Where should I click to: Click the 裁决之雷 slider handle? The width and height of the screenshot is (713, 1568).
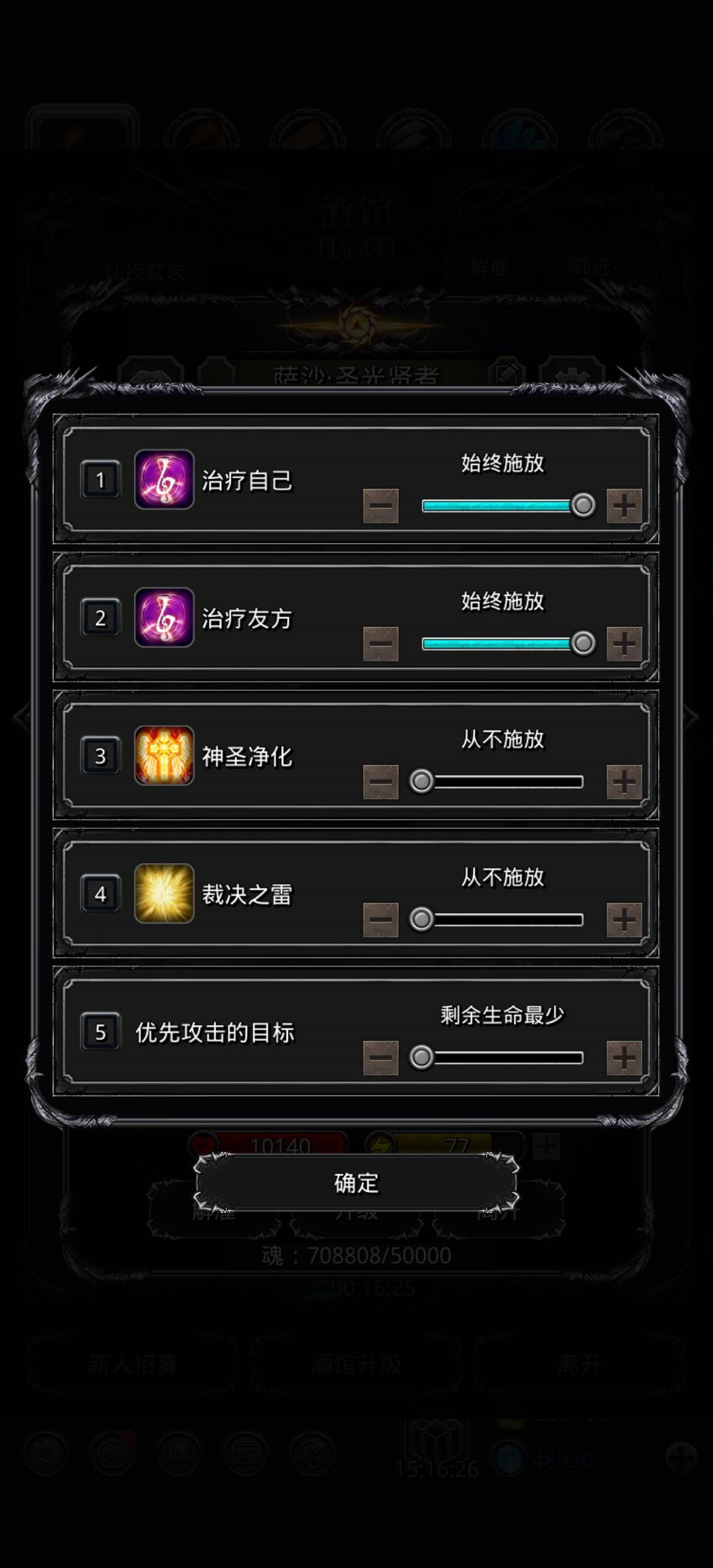(x=421, y=917)
